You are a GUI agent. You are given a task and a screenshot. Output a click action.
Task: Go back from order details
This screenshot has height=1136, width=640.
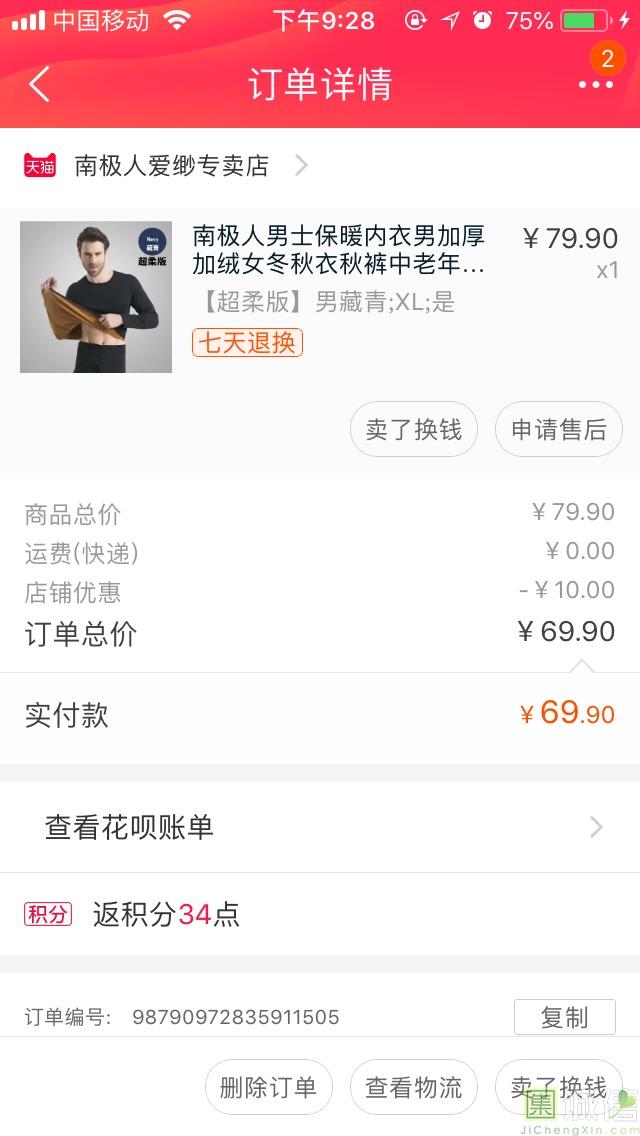pos(39,85)
